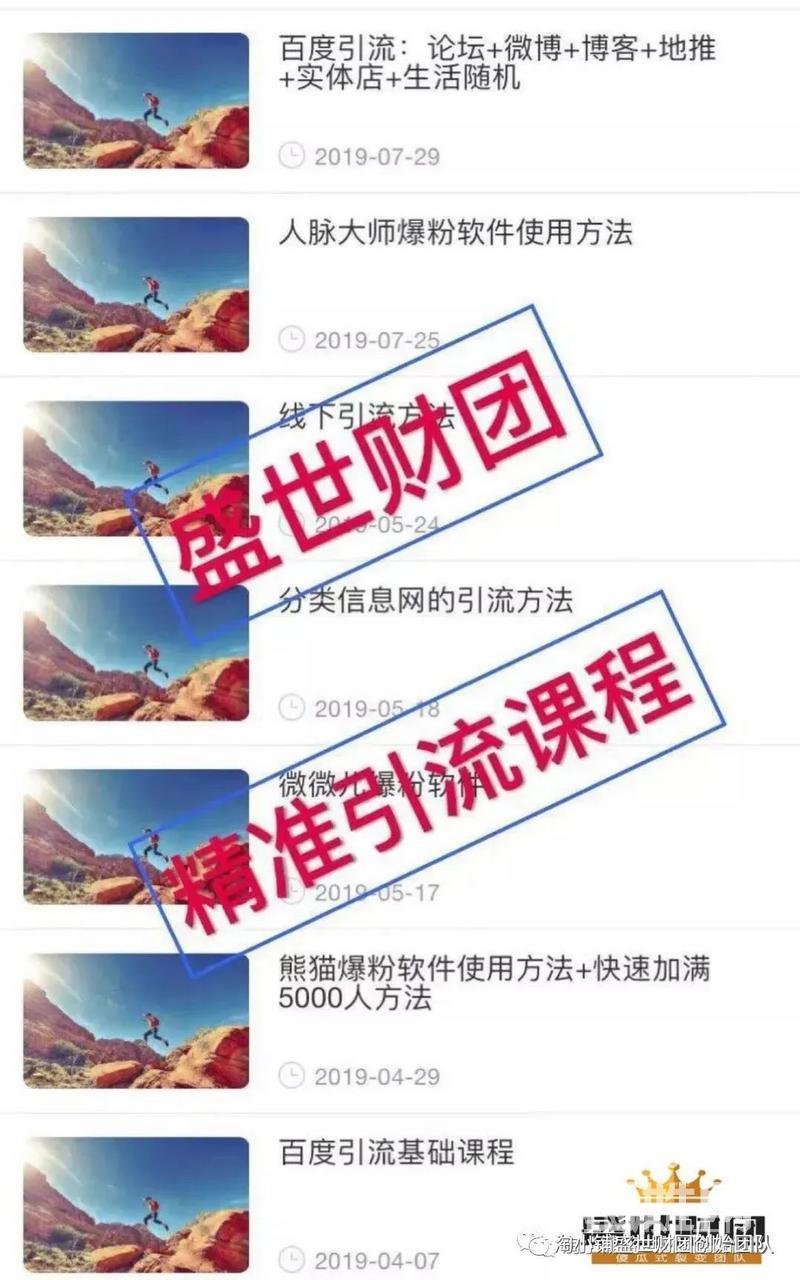Open 人脉大师爆粉软件使用方法 lesson
The width and height of the screenshot is (800, 1280).
click(400, 285)
